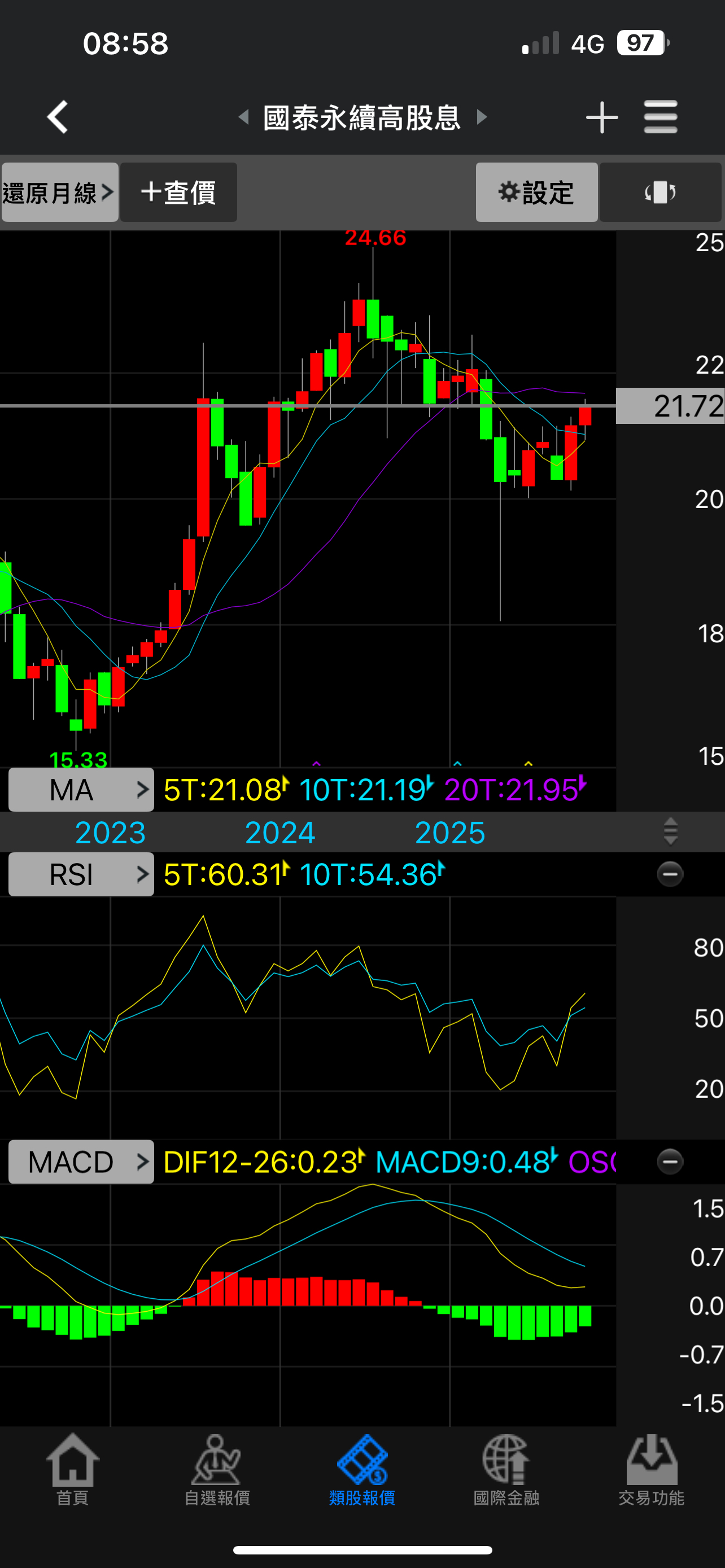Image resolution: width=725 pixels, height=1568 pixels.
Task: Open the hamburger menu
Action: coord(661,117)
